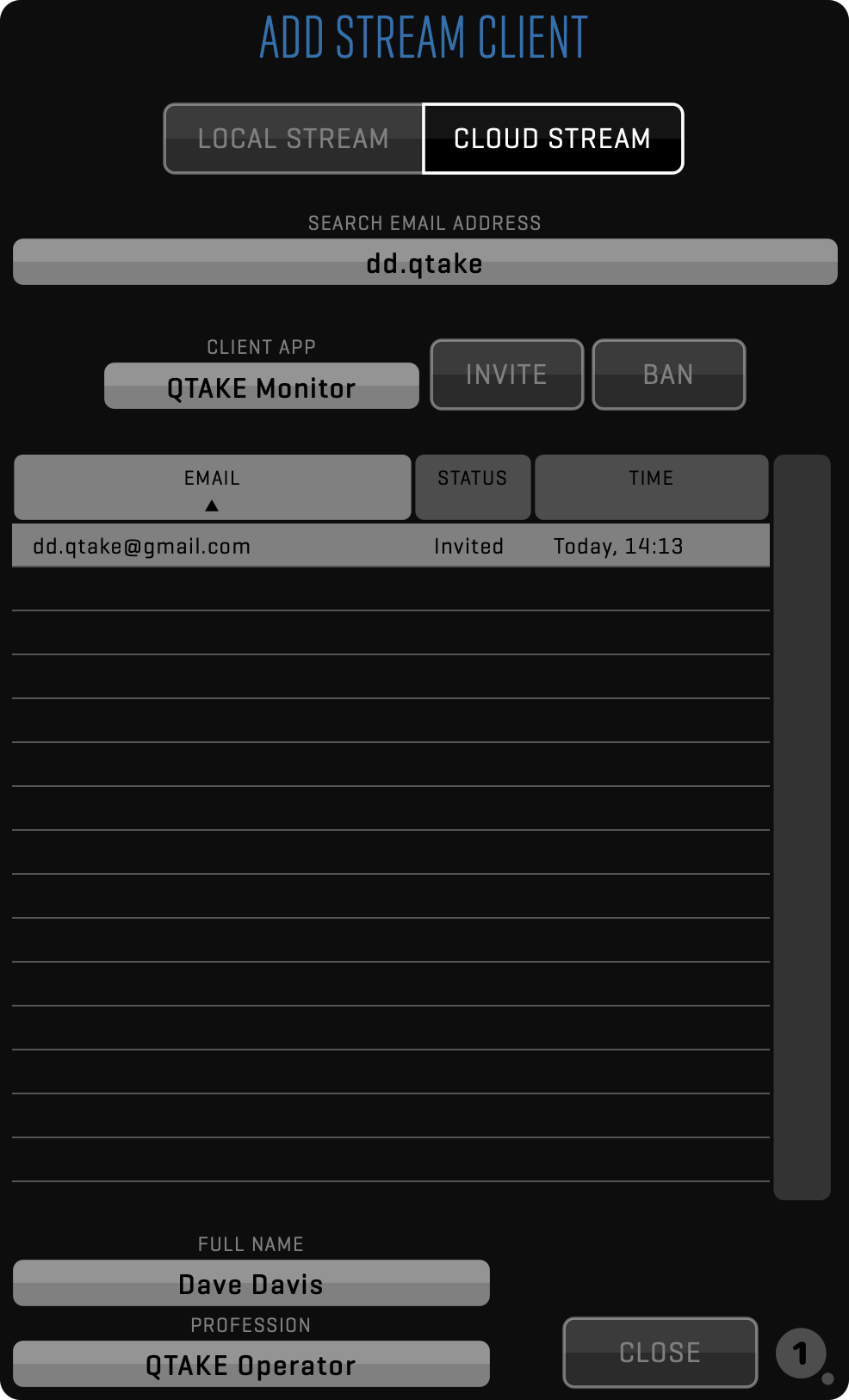Sort the list by Email

(x=212, y=487)
